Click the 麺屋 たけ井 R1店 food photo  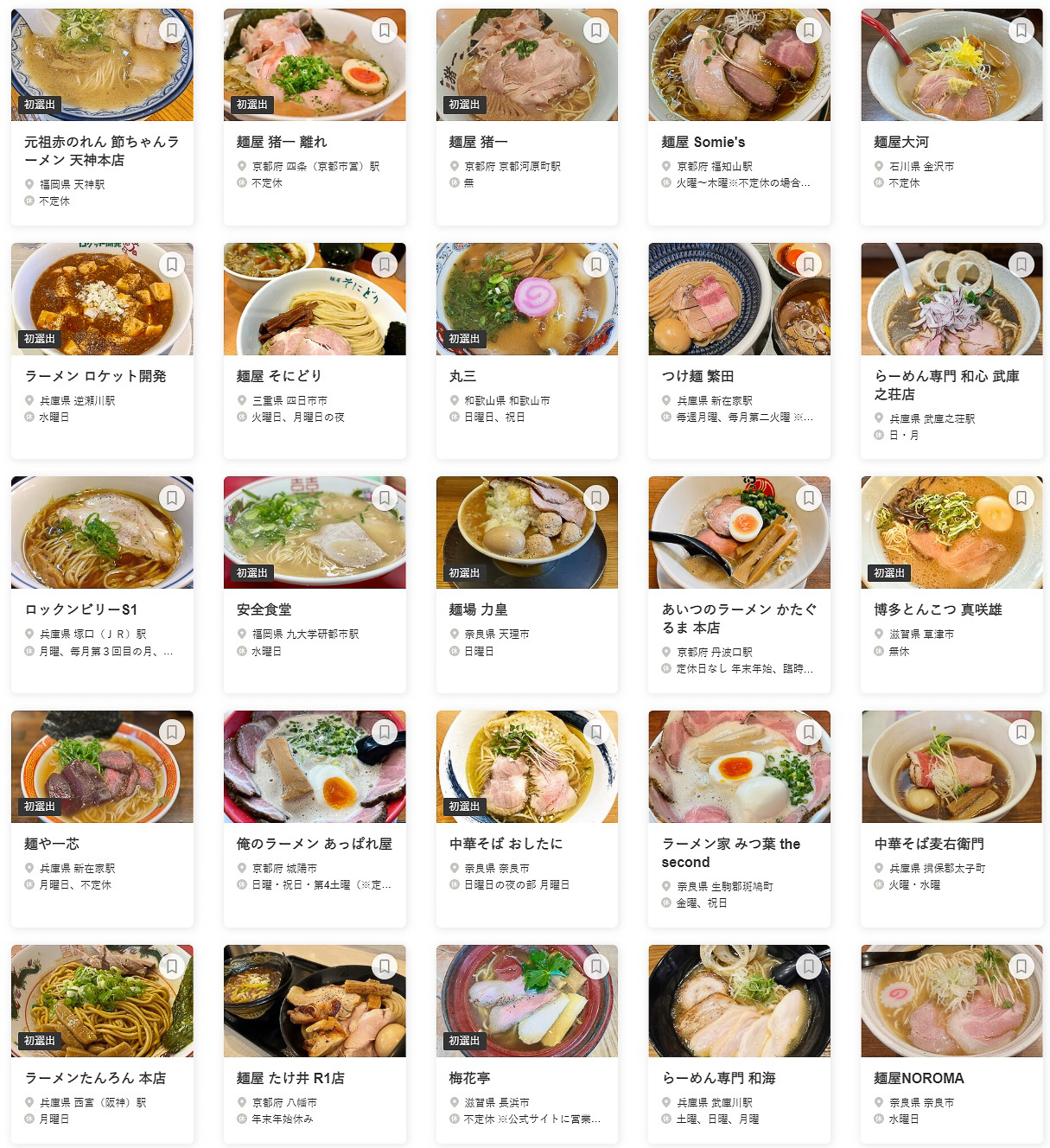point(315,1000)
